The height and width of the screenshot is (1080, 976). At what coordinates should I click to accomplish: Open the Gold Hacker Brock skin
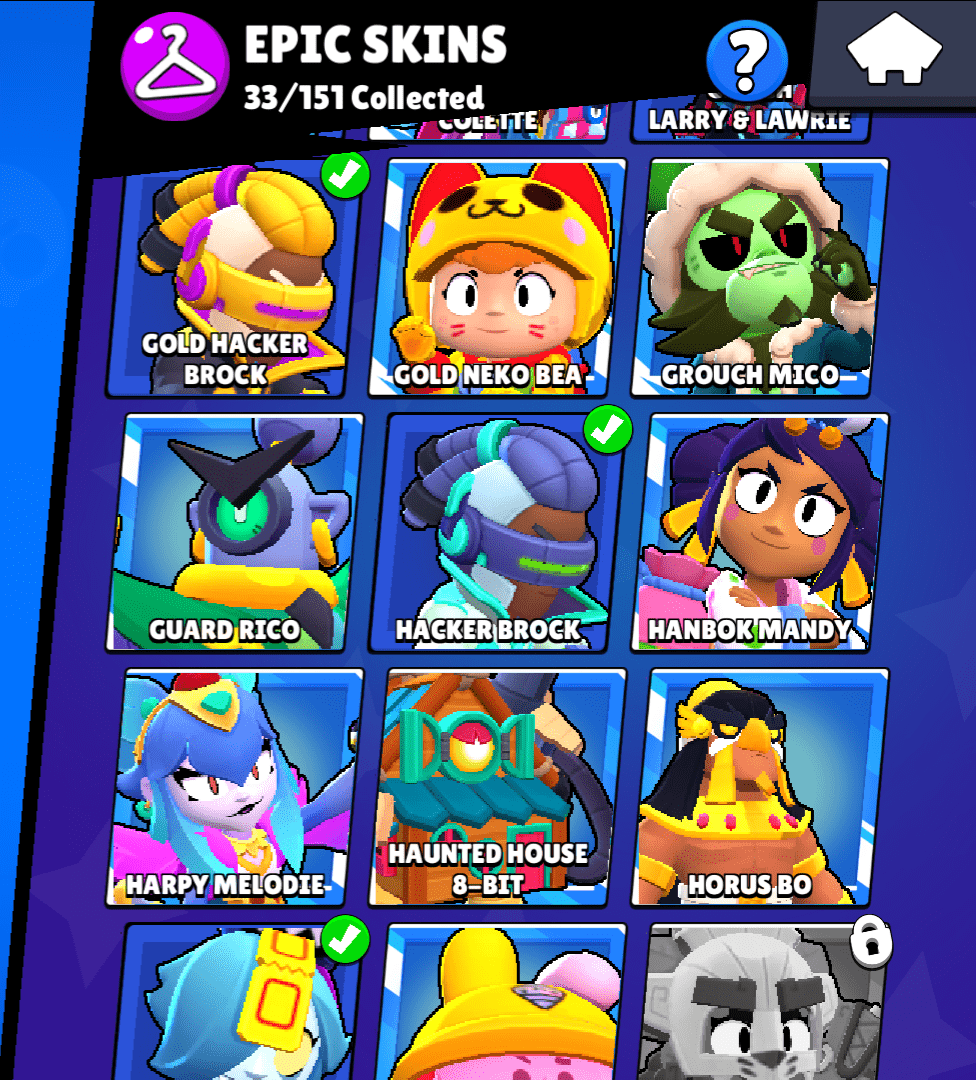tap(231, 278)
